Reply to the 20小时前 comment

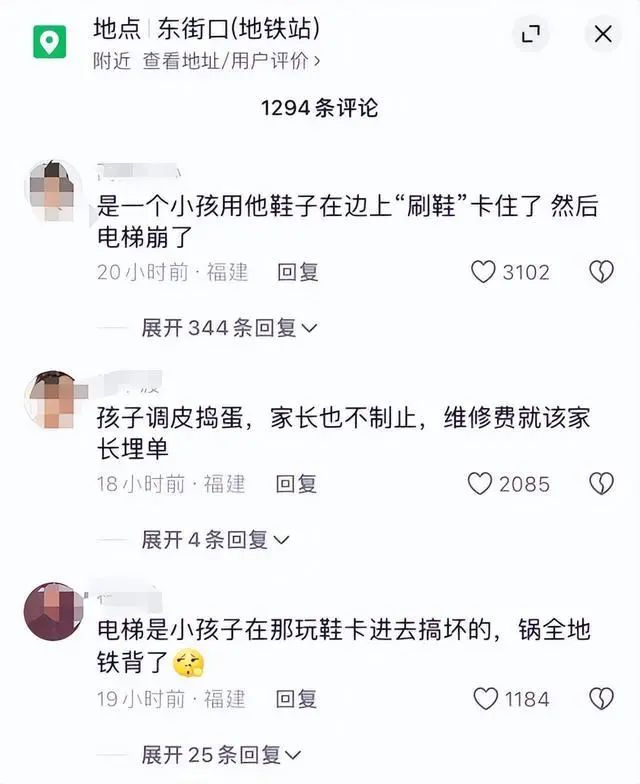point(297,272)
